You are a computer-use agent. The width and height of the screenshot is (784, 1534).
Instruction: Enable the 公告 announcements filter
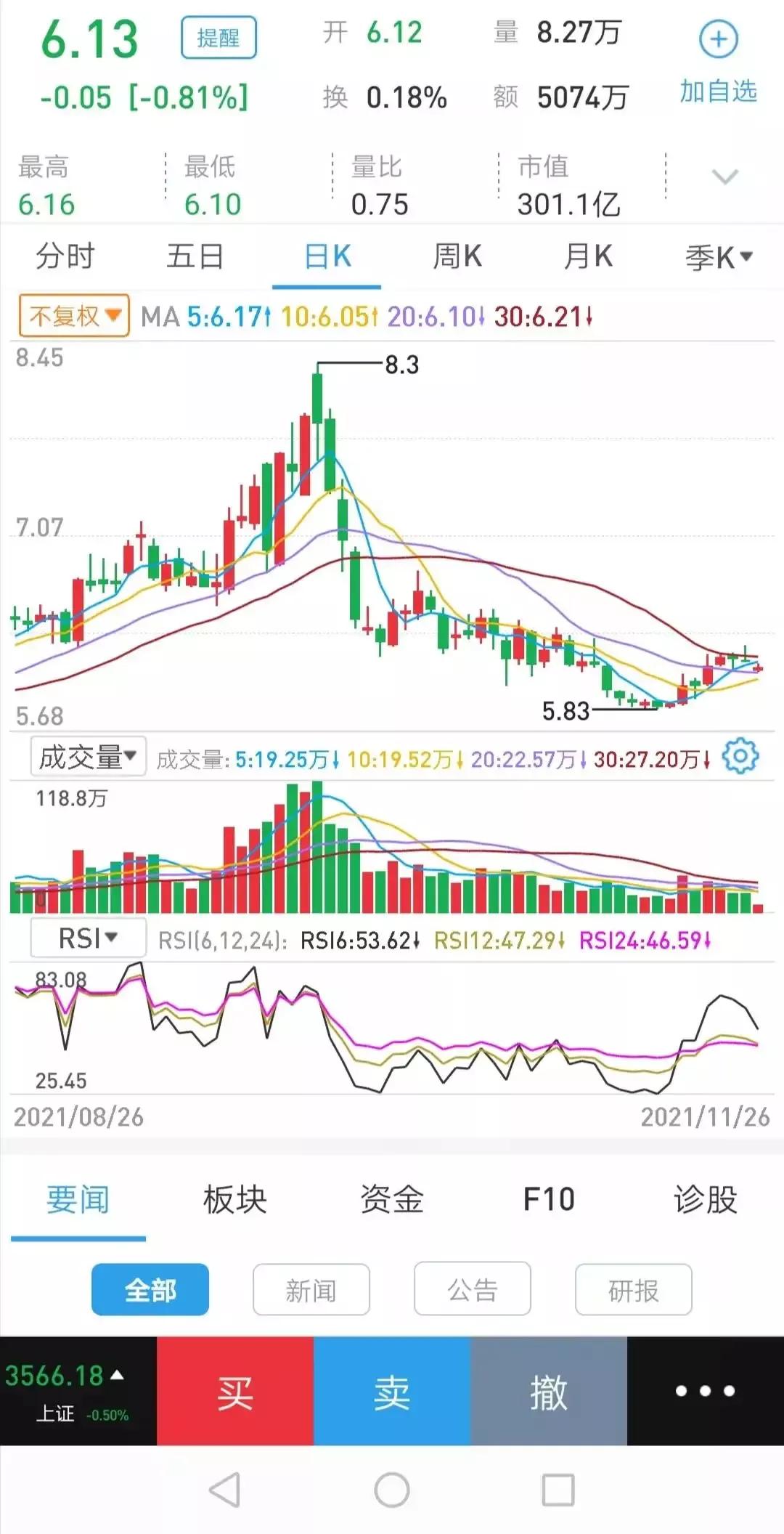pos(472,1289)
